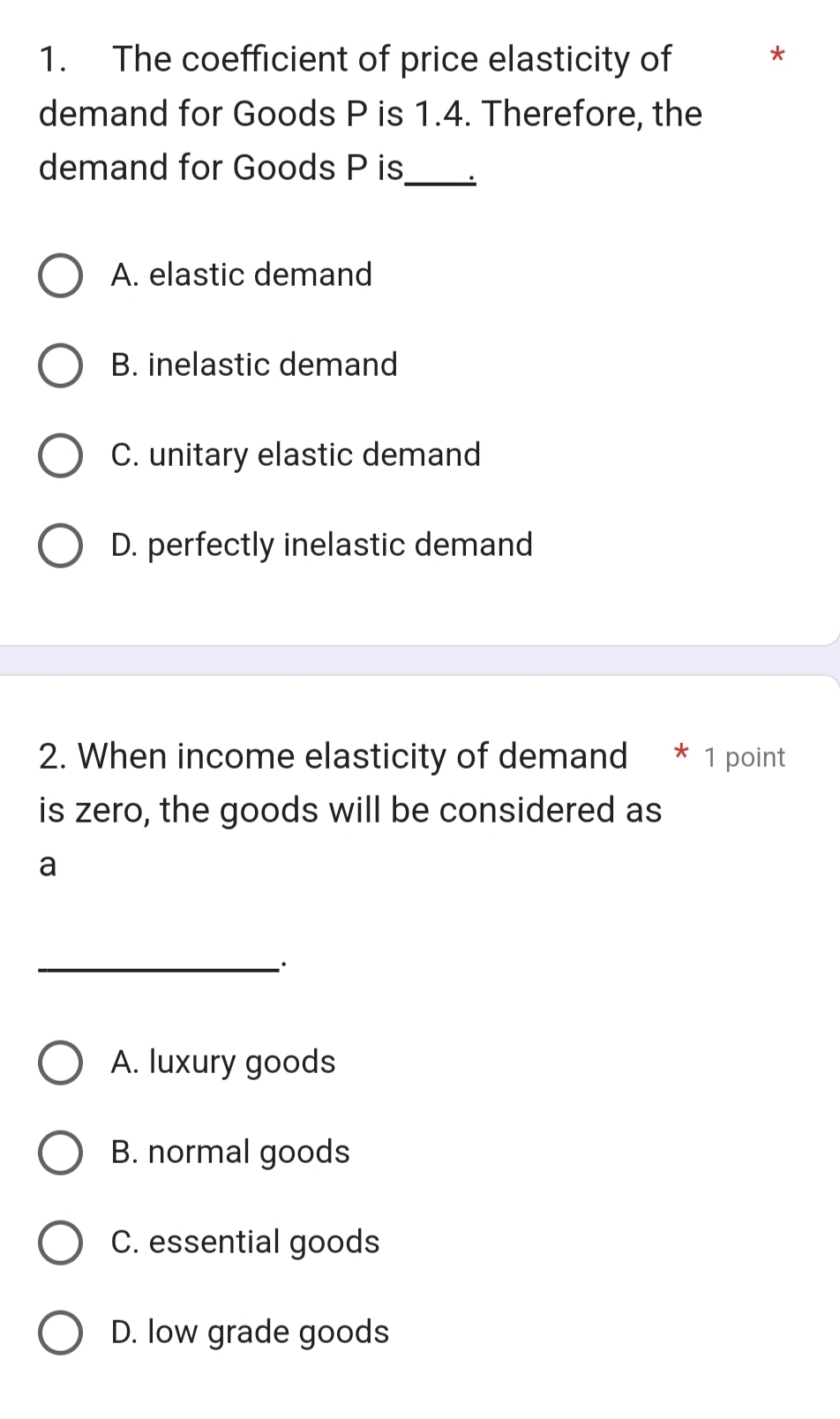Click the label text inelastic demand
Screen dimensions: 840x1419
tap(254, 364)
